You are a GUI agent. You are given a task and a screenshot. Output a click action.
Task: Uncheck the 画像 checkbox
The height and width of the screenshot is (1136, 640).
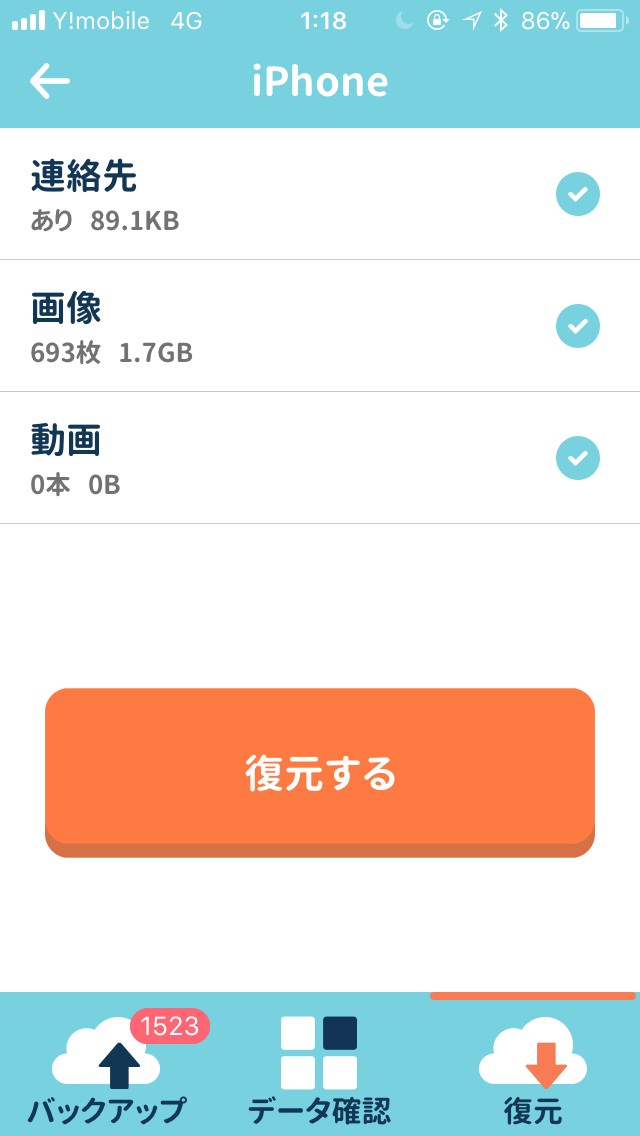(577, 326)
